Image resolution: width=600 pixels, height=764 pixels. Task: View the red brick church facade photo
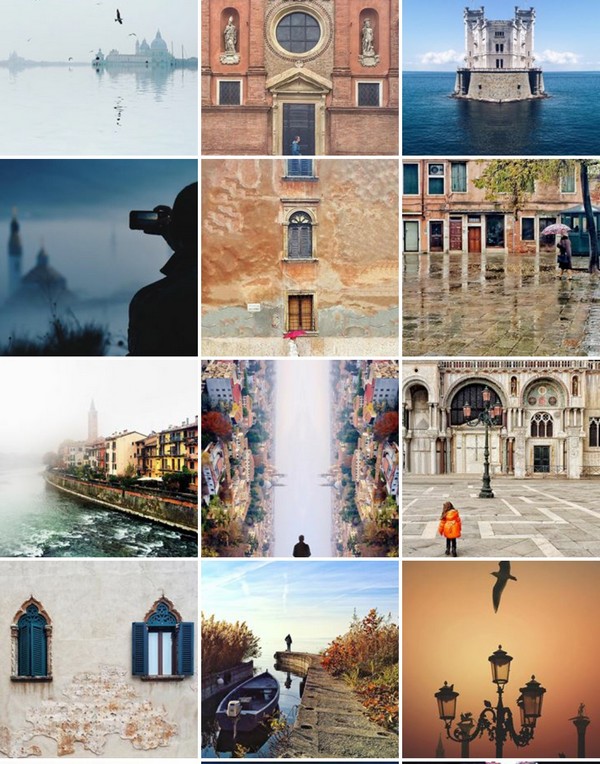(x=299, y=77)
